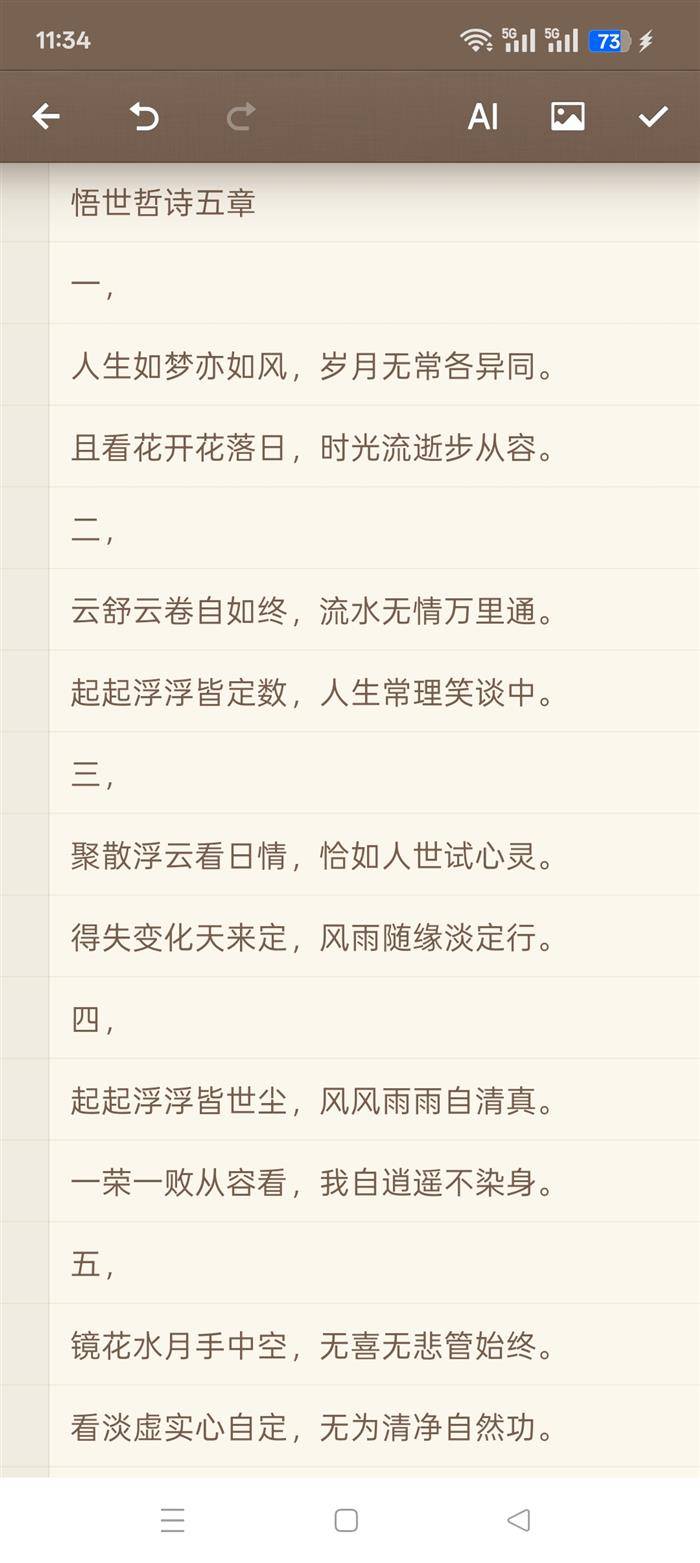The height and width of the screenshot is (1563, 700).
Task: Undo the last edit
Action: [x=144, y=117]
